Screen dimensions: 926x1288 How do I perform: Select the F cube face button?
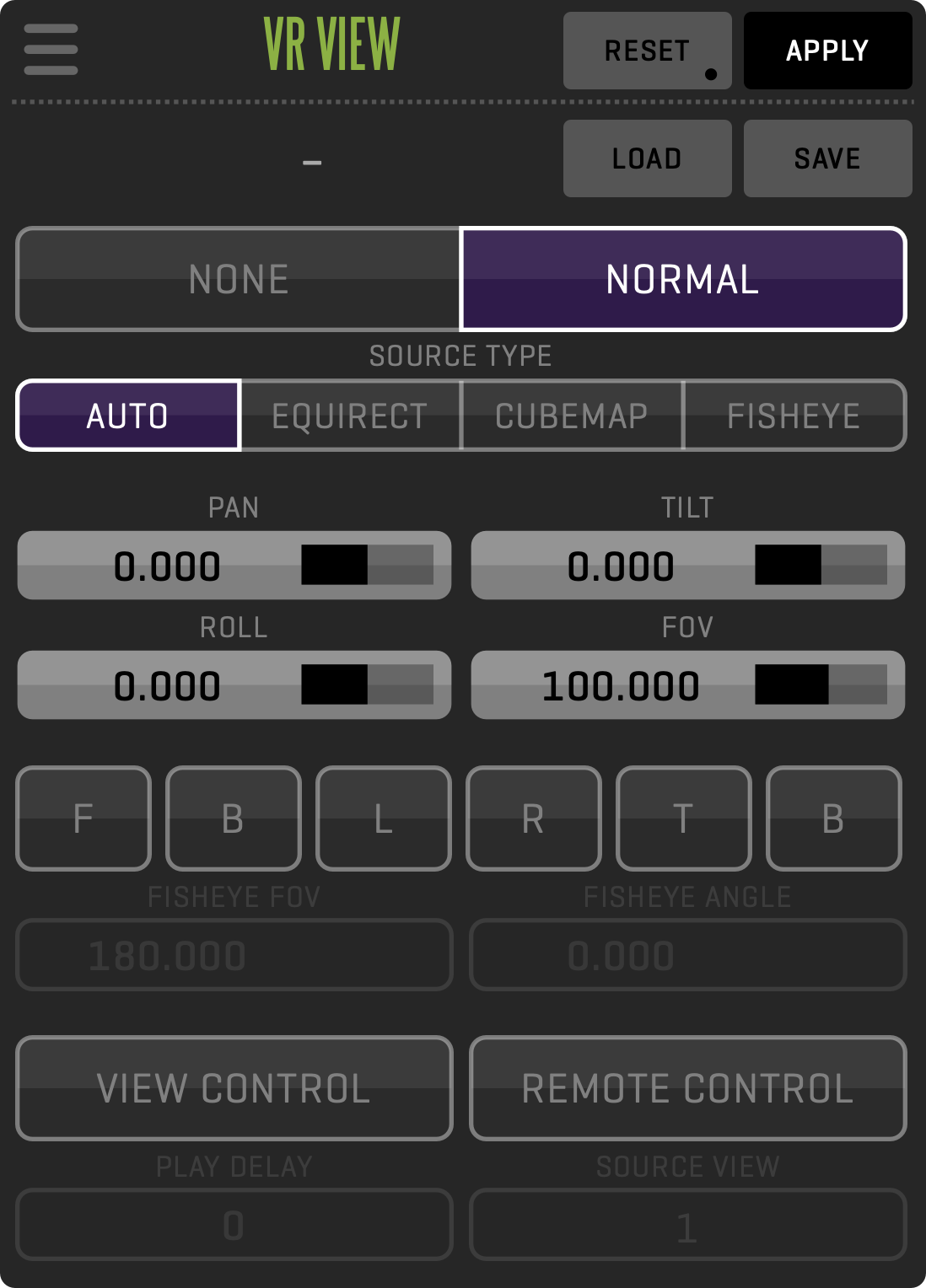(83, 818)
